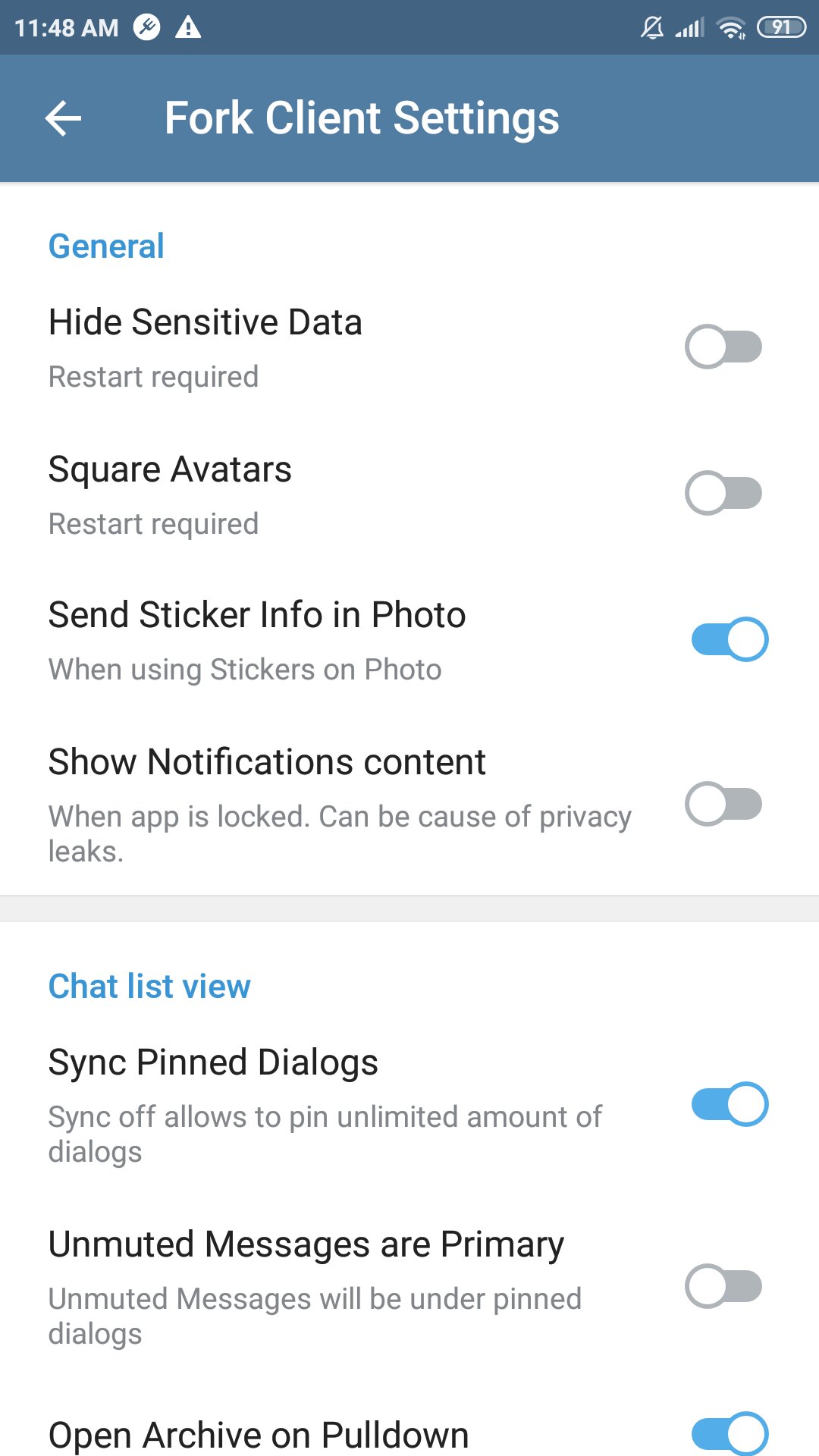Turn on Square Avatars

(x=724, y=493)
